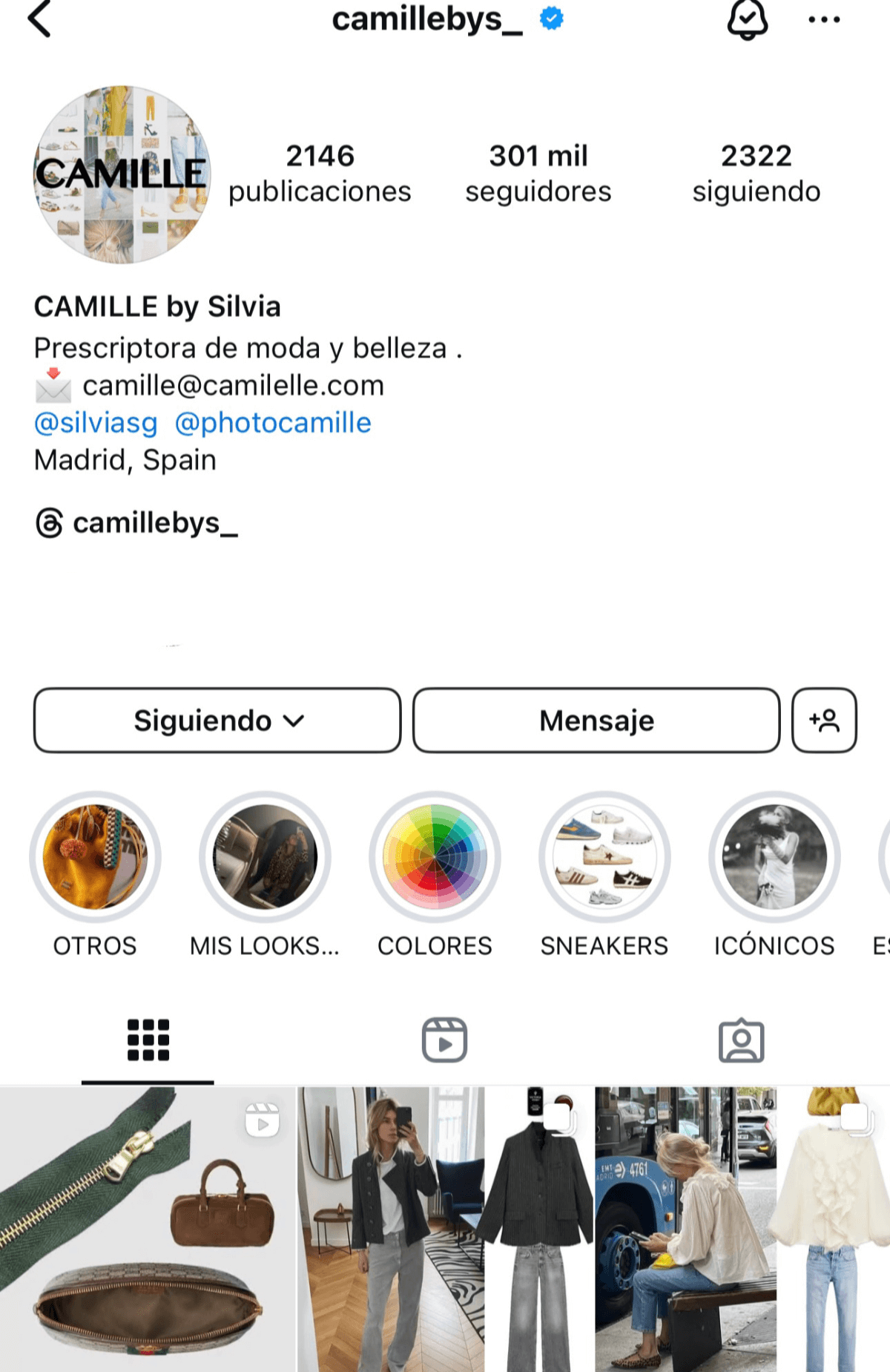View the COLORES story highlight

click(x=435, y=858)
